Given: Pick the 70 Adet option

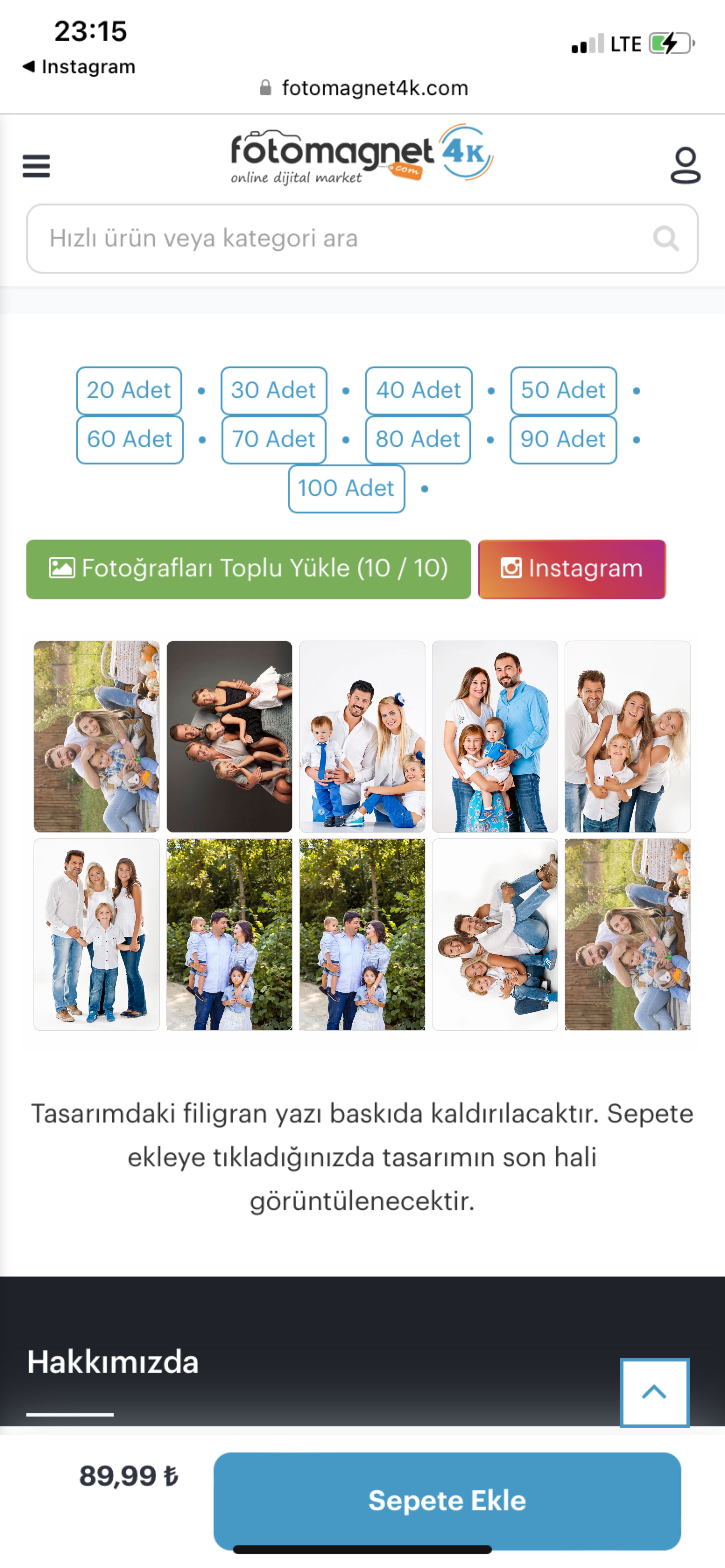Looking at the screenshot, I should [x=273, y=440].
